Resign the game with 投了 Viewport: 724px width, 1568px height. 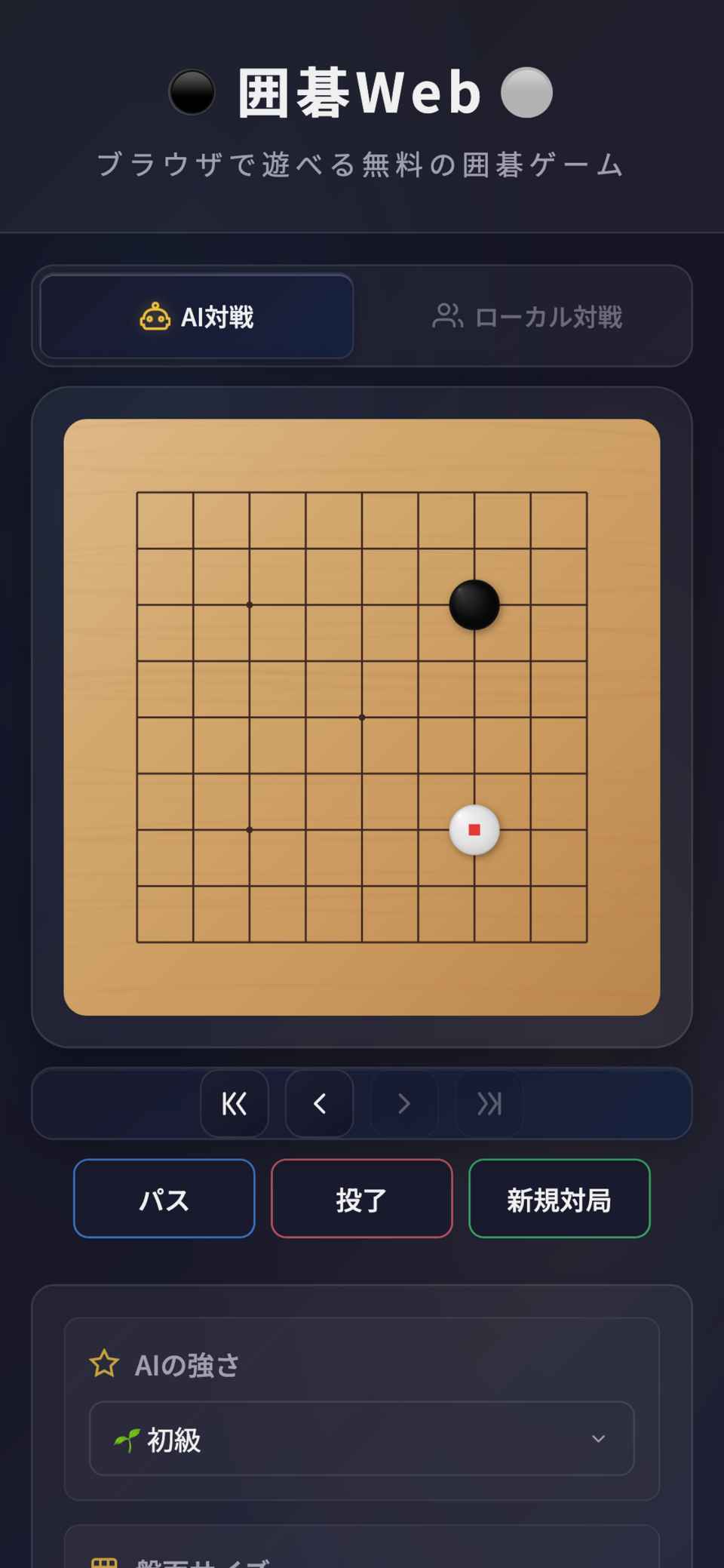(x=362, y=1198)
